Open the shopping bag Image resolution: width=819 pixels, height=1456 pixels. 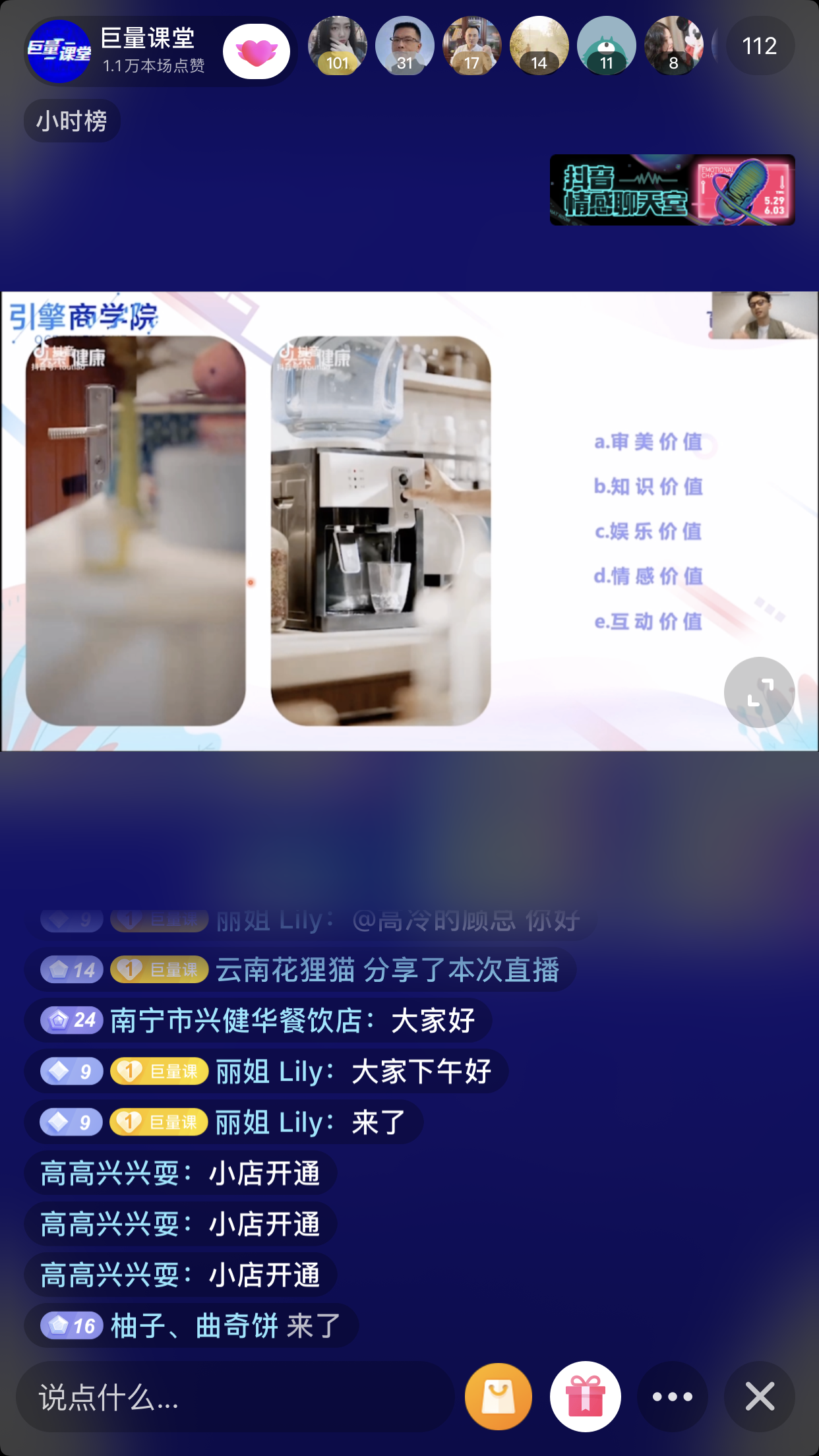point(499,1397)
